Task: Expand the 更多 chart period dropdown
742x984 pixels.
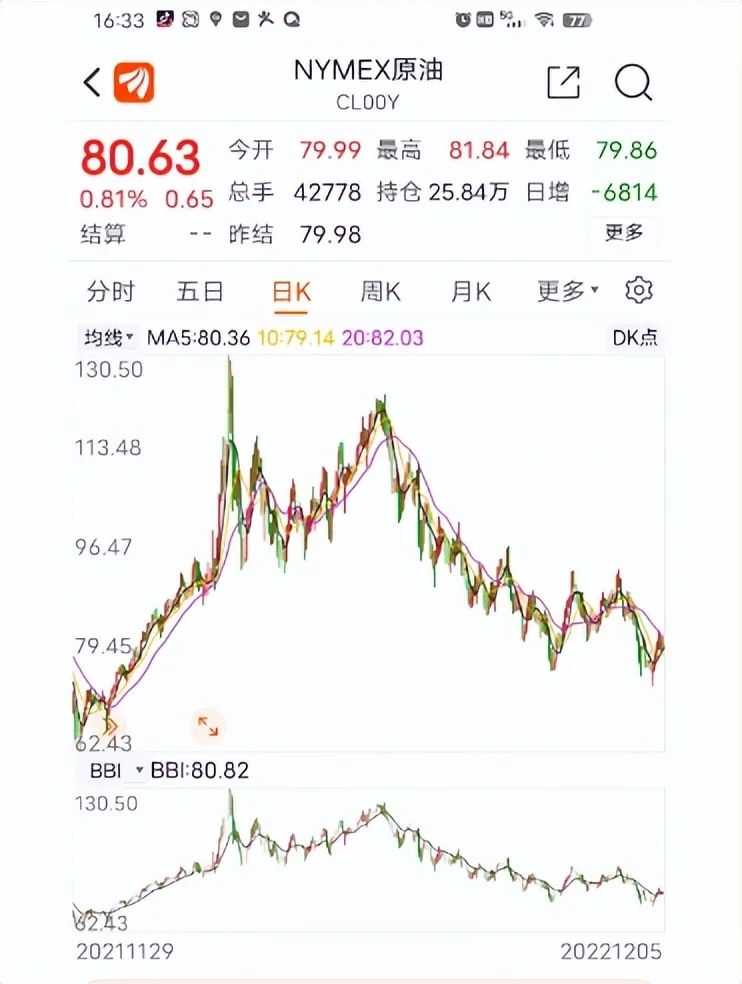Action: 567,292
